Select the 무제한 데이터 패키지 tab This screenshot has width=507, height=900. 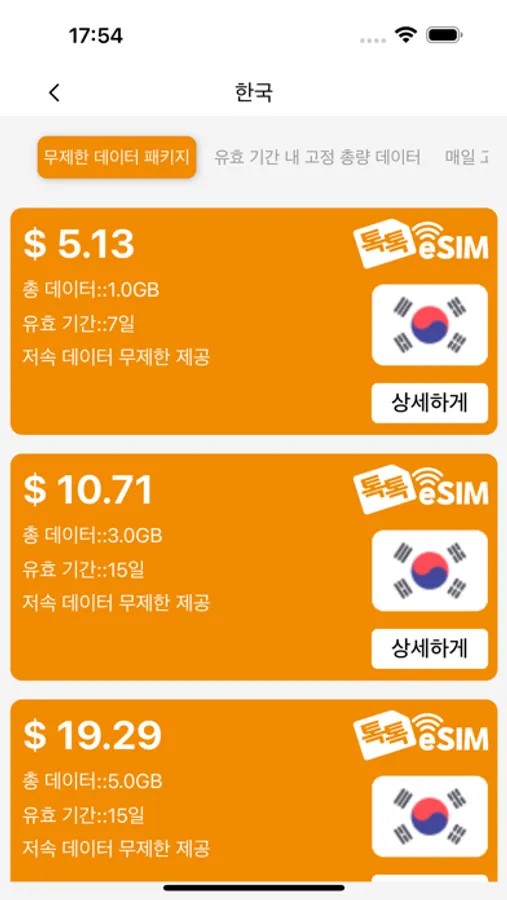click(x=117, y=157)
